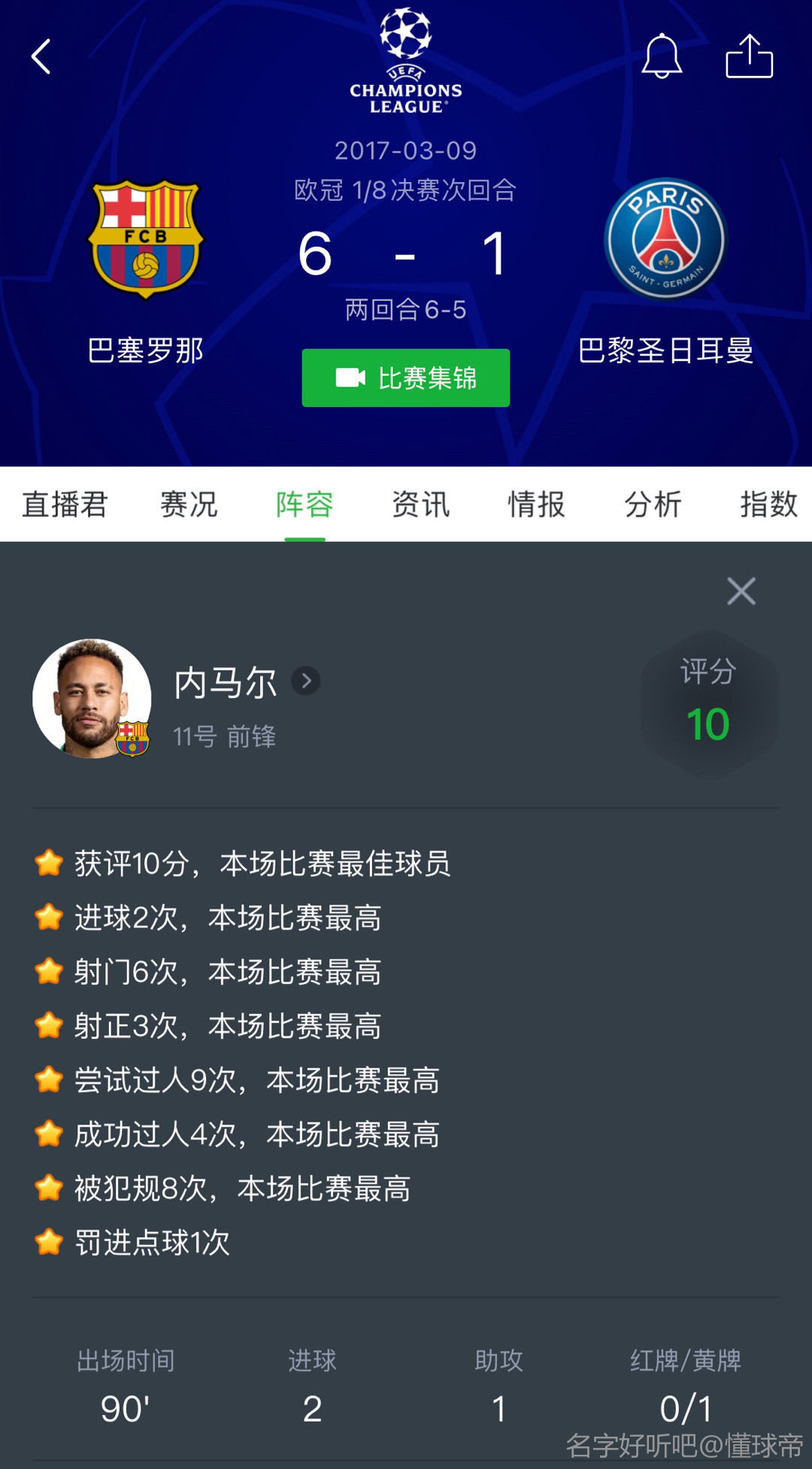The image size is (812, 1469).
Task: Open the notifications bell
Action: pyautogui.click(x=662, y=56)
